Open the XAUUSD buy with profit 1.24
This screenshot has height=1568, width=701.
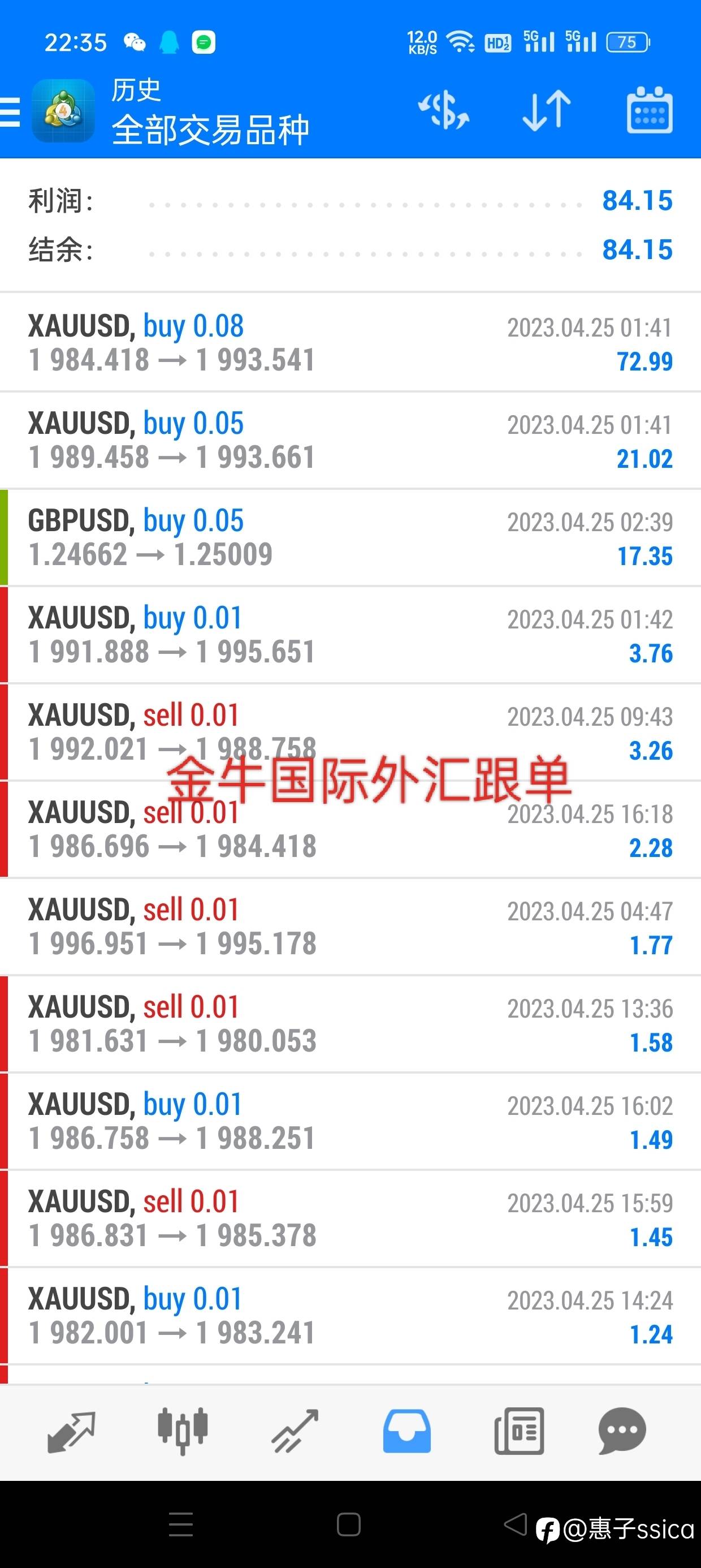(350, 1317)
